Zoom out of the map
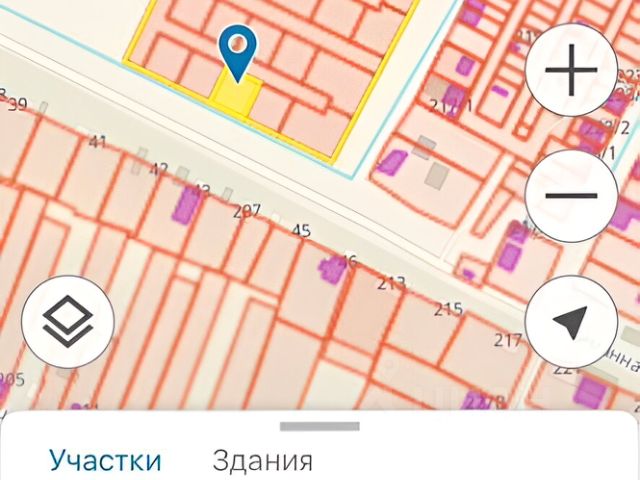The width and height of the screenshot is (640, 480). [x=571, y=196]
